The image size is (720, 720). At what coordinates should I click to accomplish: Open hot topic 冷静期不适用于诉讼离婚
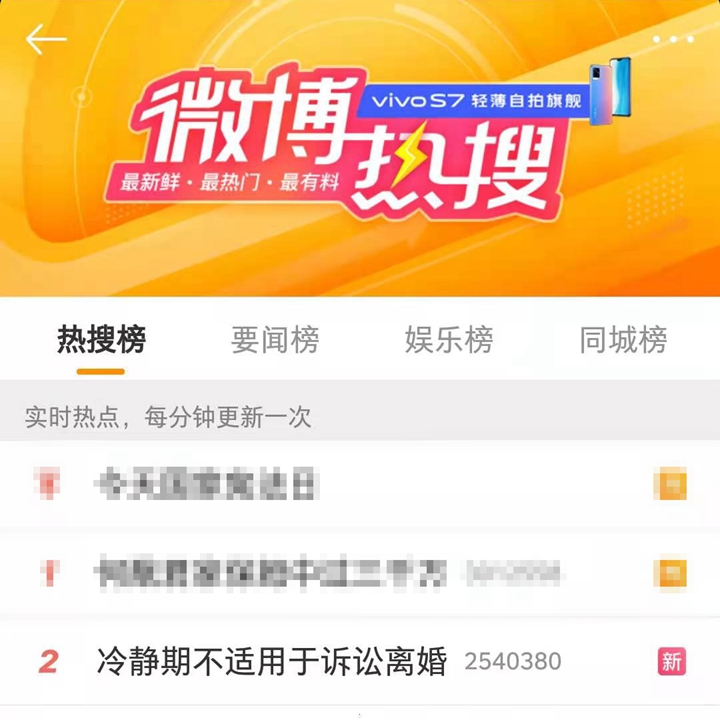click(x=272, y=661)
